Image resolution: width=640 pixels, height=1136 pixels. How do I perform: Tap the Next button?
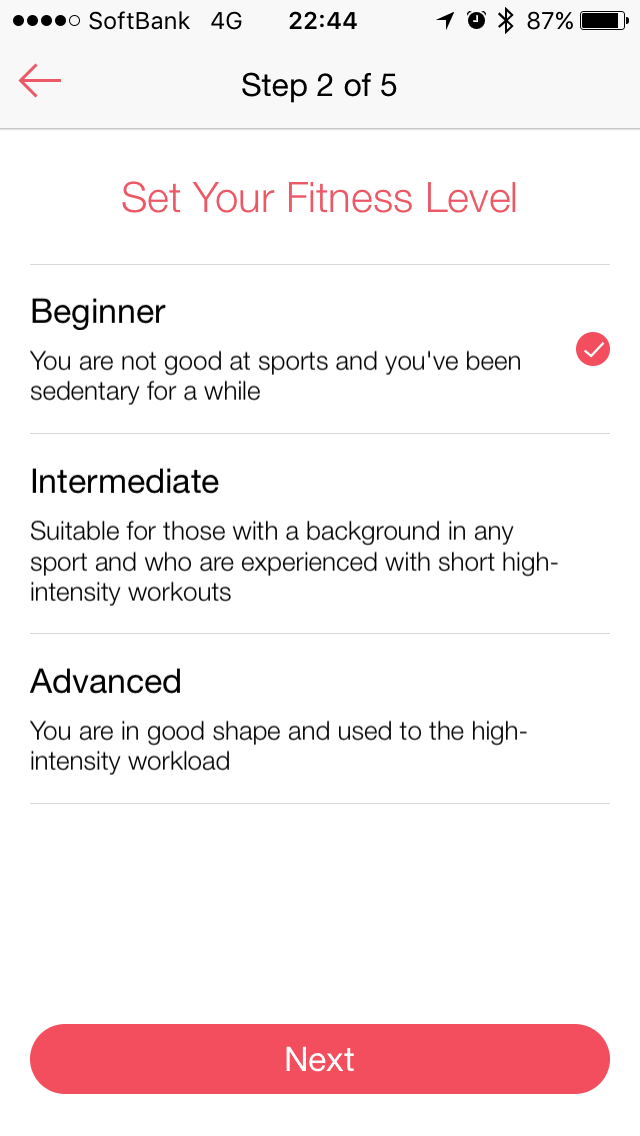[x=320, y=1058]
